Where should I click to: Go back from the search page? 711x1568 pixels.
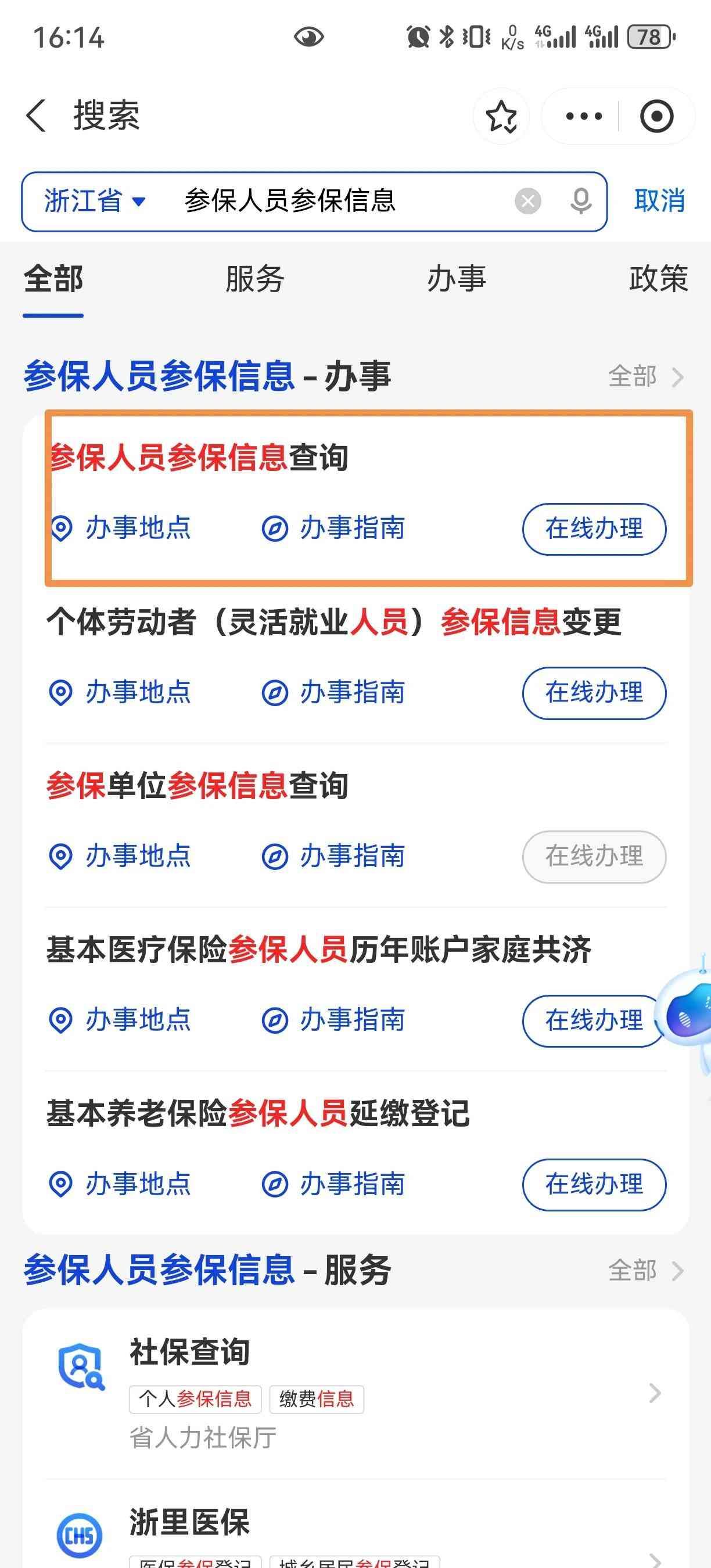tap(37, 116)
